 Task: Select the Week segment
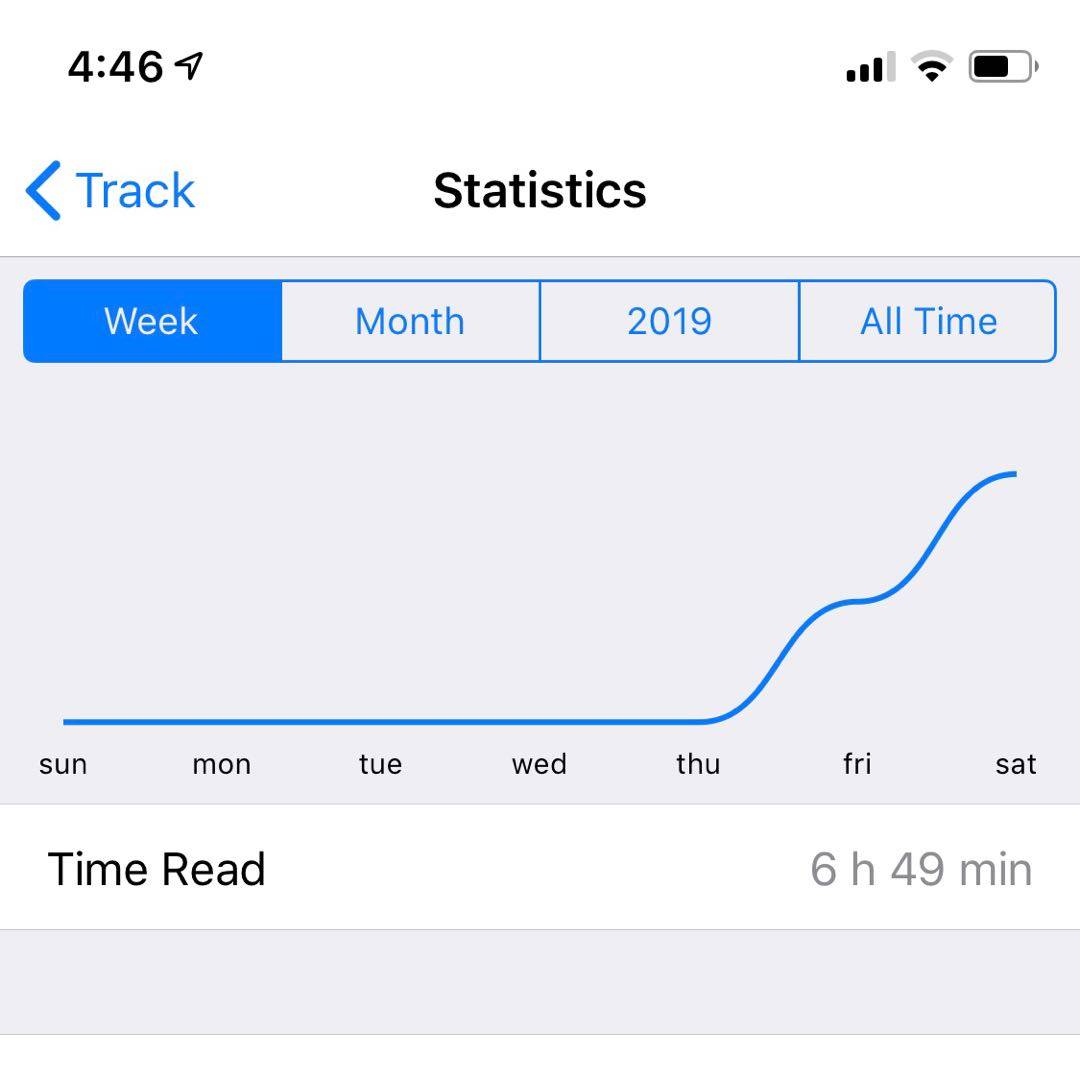click(152, 321)
